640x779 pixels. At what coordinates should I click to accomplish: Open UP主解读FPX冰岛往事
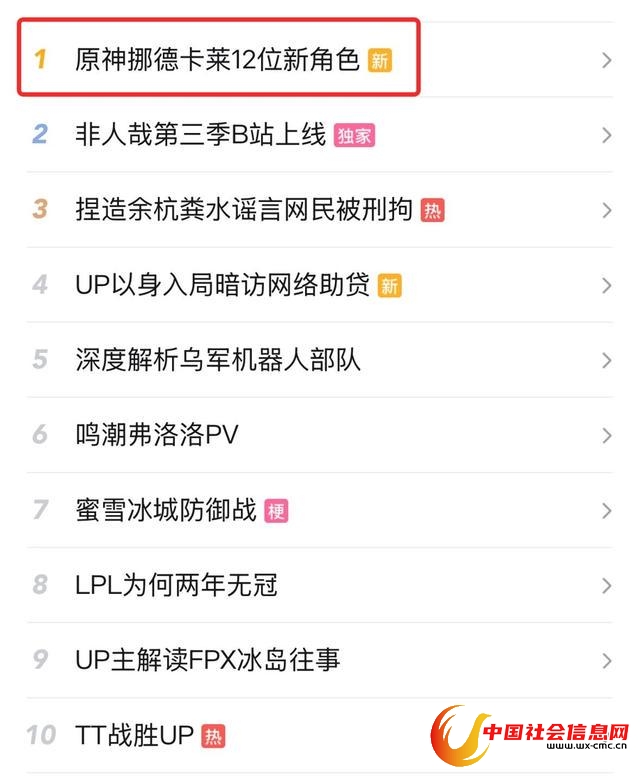207,660
